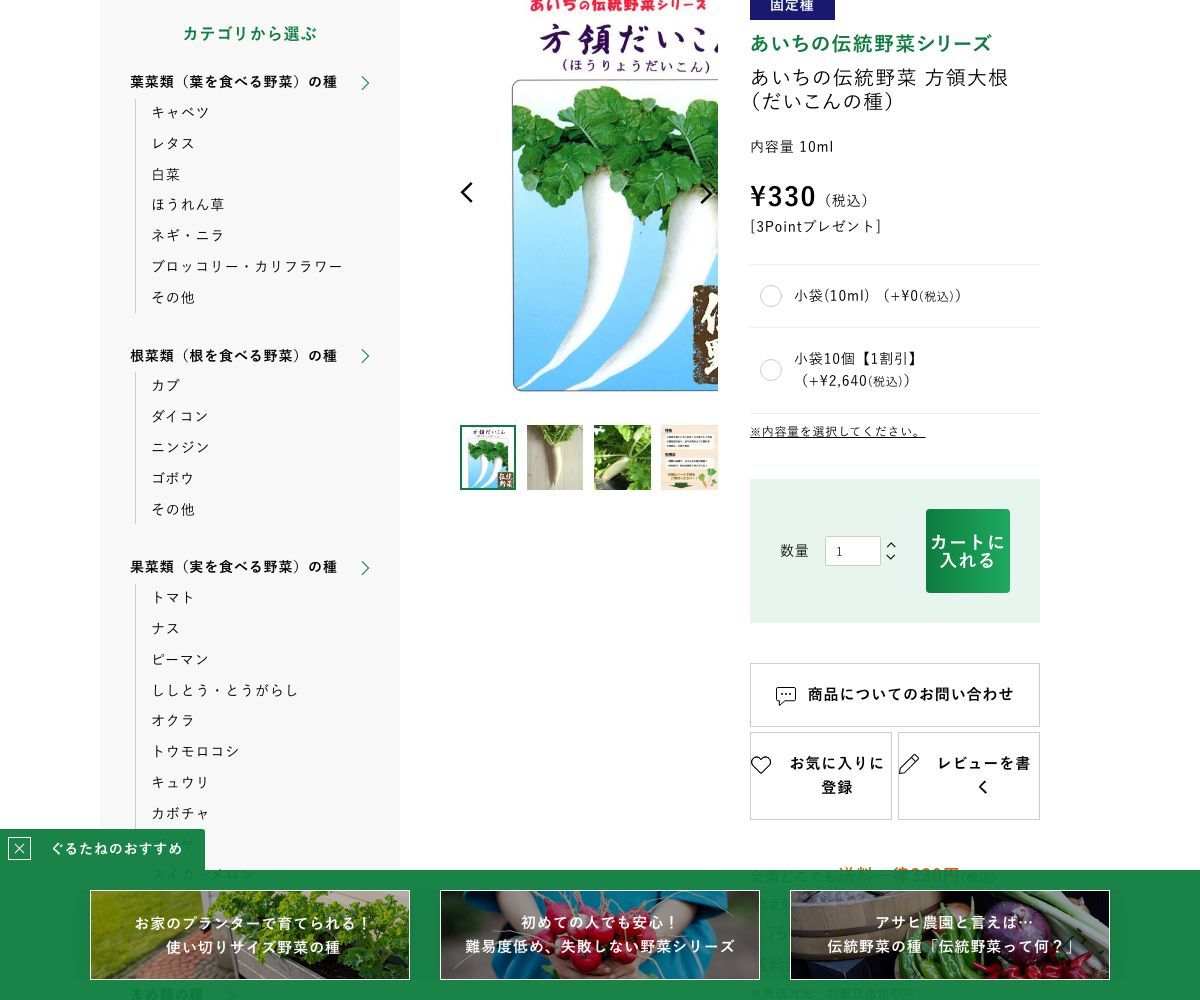
Task: Open the キャベツ category
Action: (x=180, y=112)
